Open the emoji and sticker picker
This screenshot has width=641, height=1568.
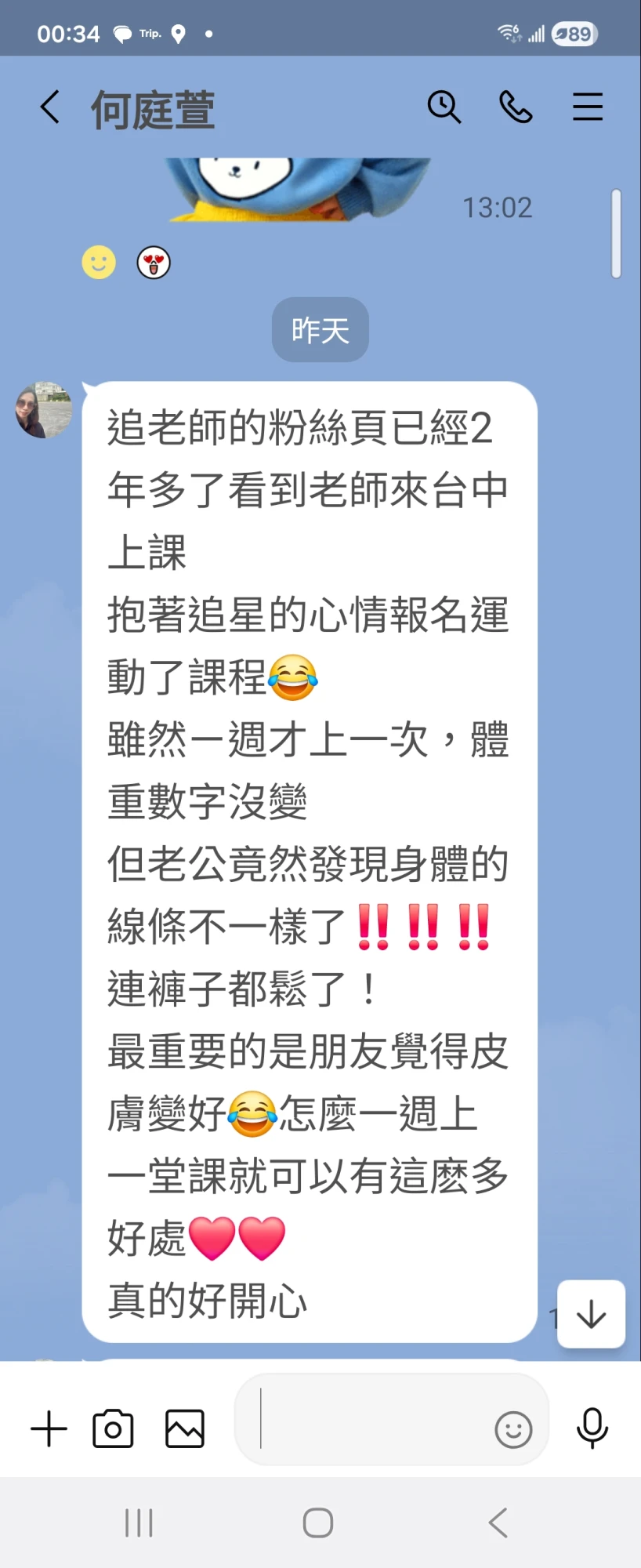[514, 1430]
